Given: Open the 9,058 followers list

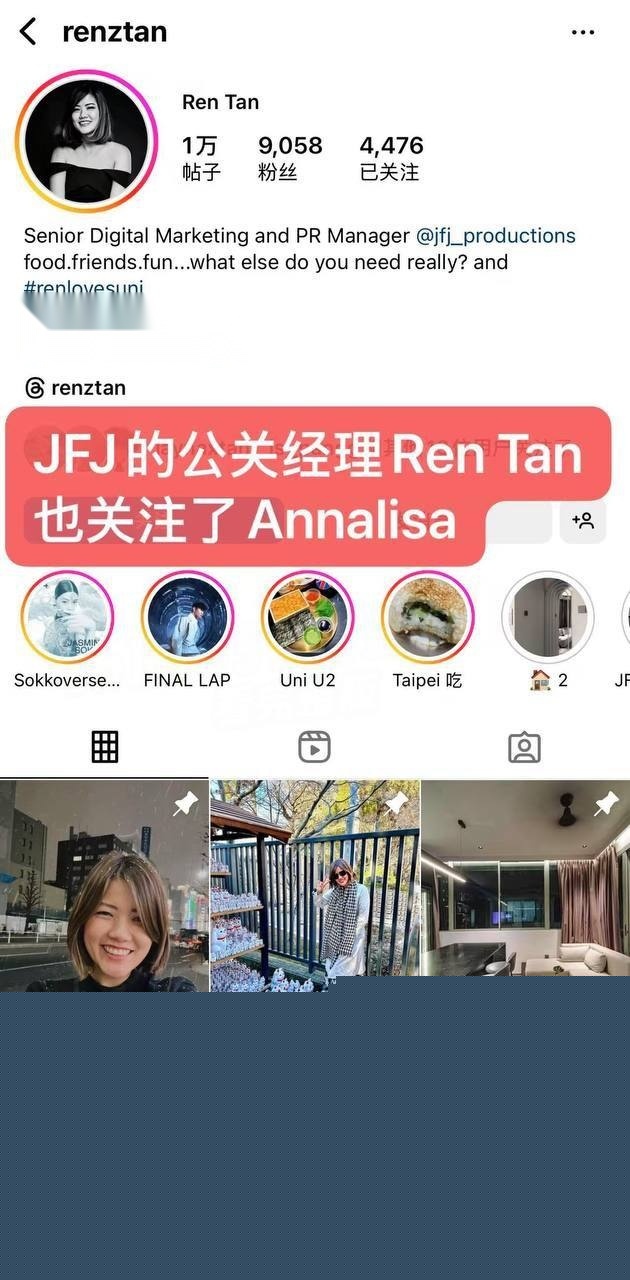Looking at the screenshot, I should point(290,157).
